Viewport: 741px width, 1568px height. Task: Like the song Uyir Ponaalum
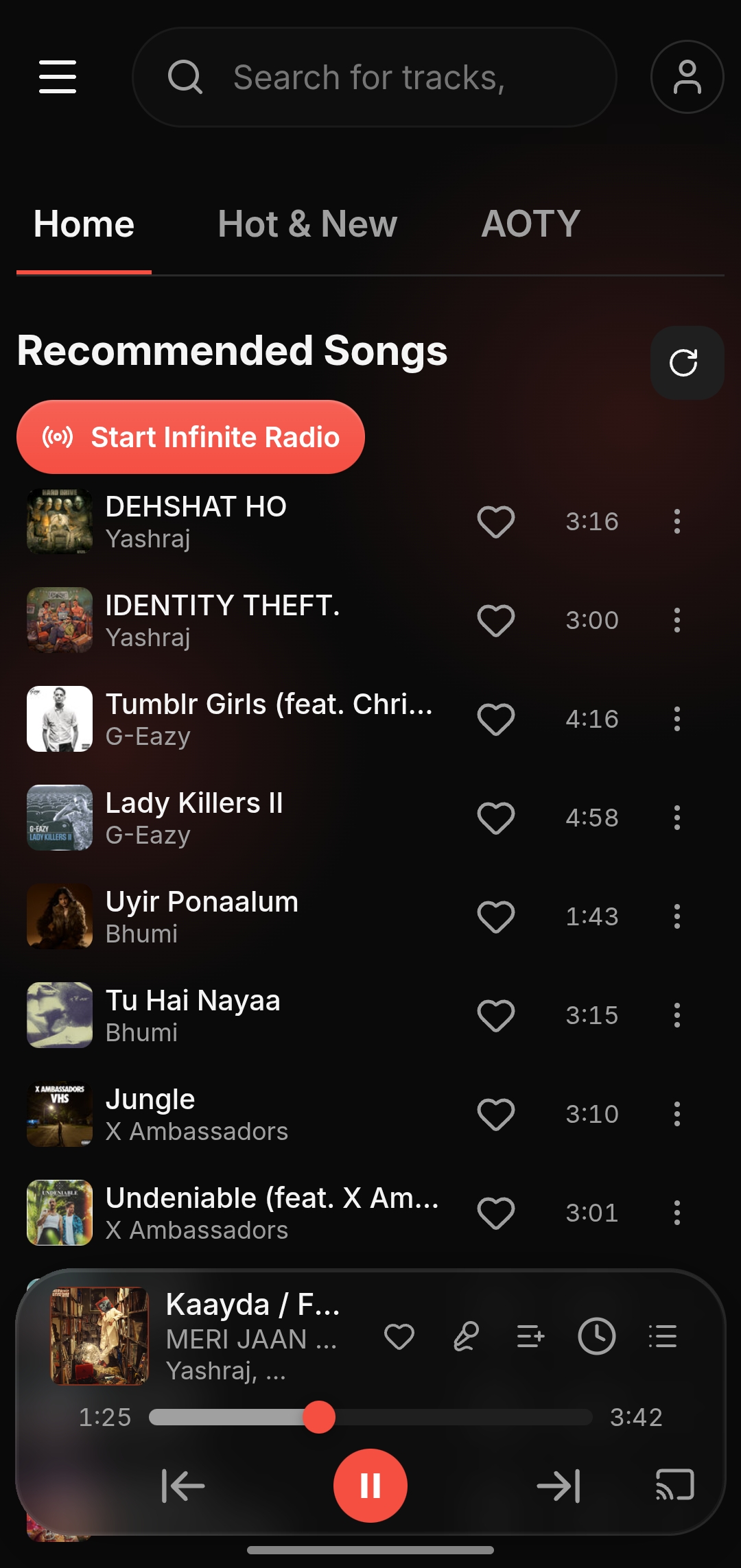[x=496, y=916]
